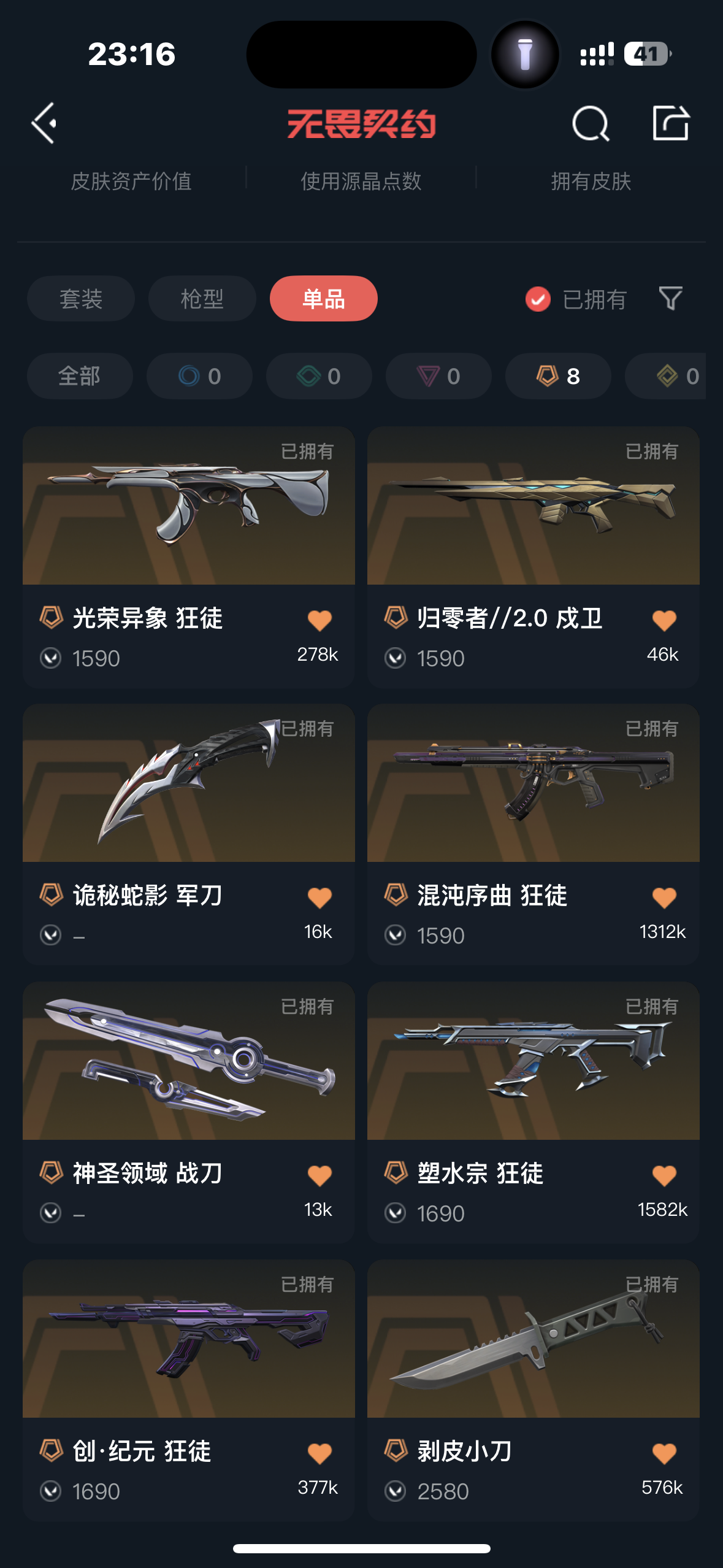The image size is (723, 1568).
Task: Uncheck the 已拥有 checkbox
Action: 538,299
